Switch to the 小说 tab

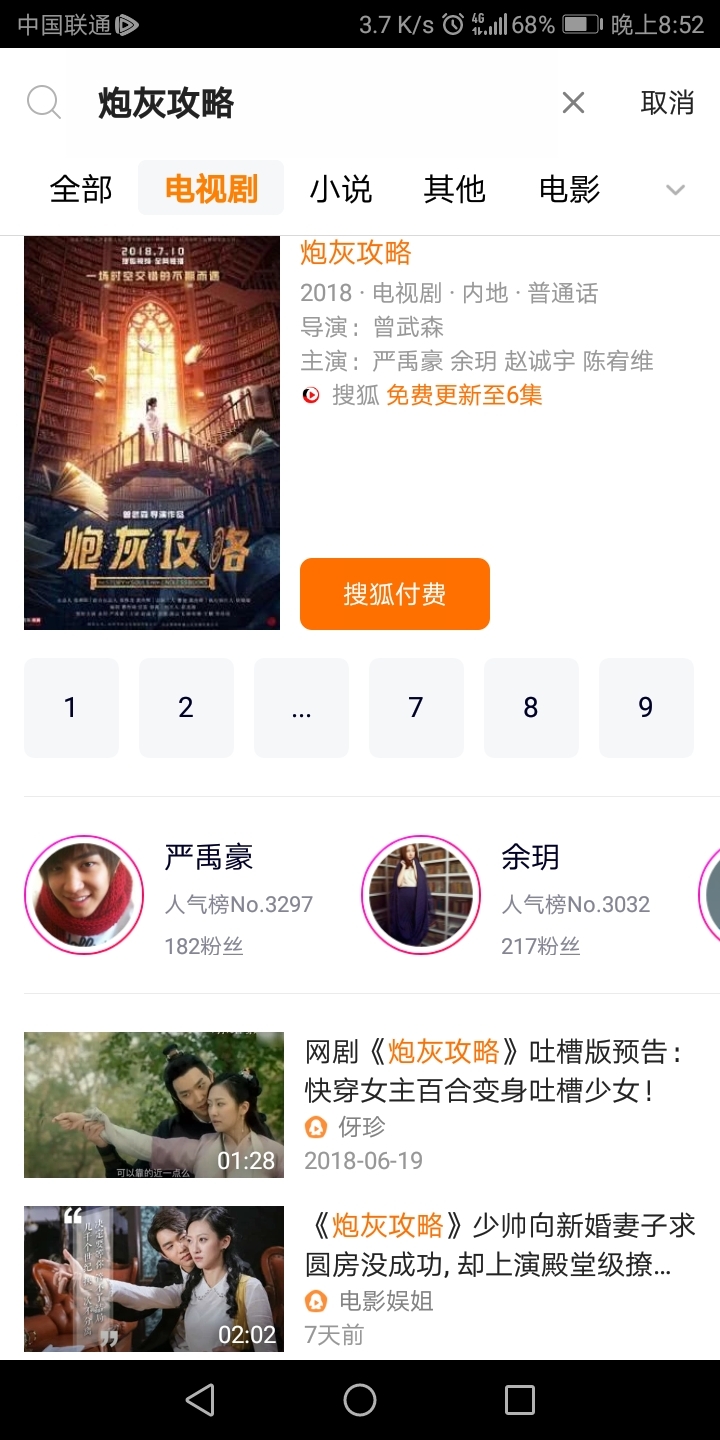pos(340,189)
